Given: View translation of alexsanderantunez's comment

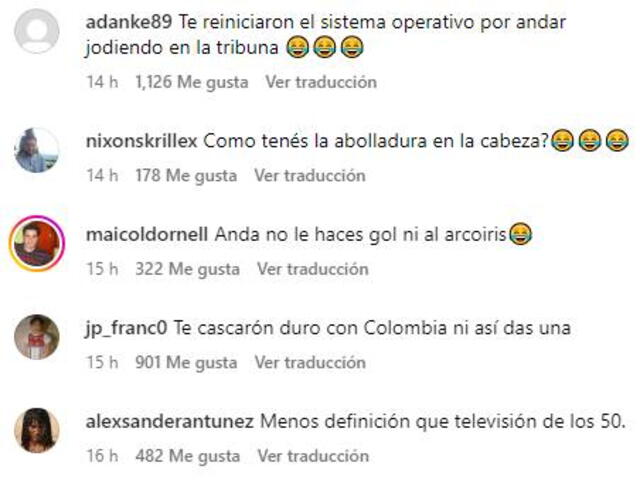Looking at the screenshot, I should [x=313, y=456].
